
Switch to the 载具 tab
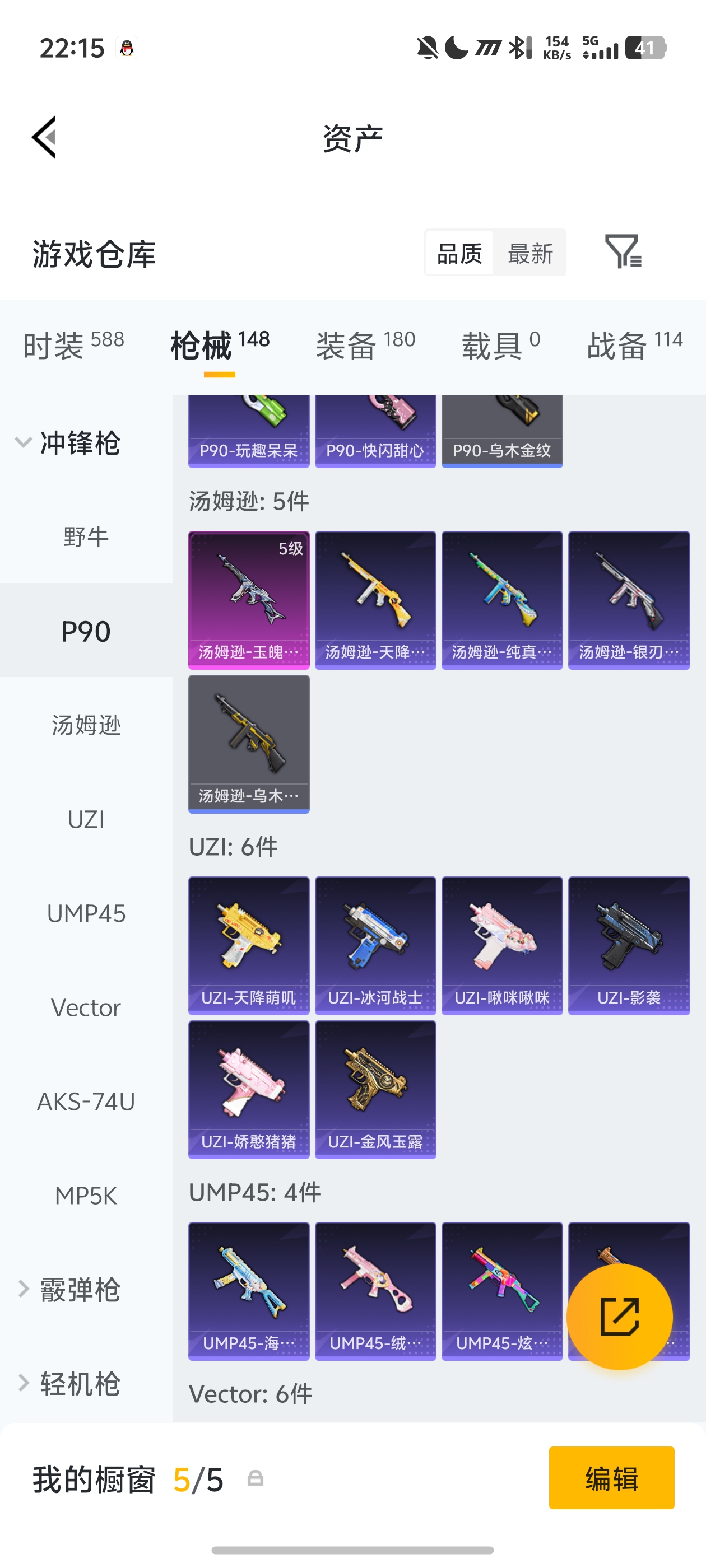501,344
